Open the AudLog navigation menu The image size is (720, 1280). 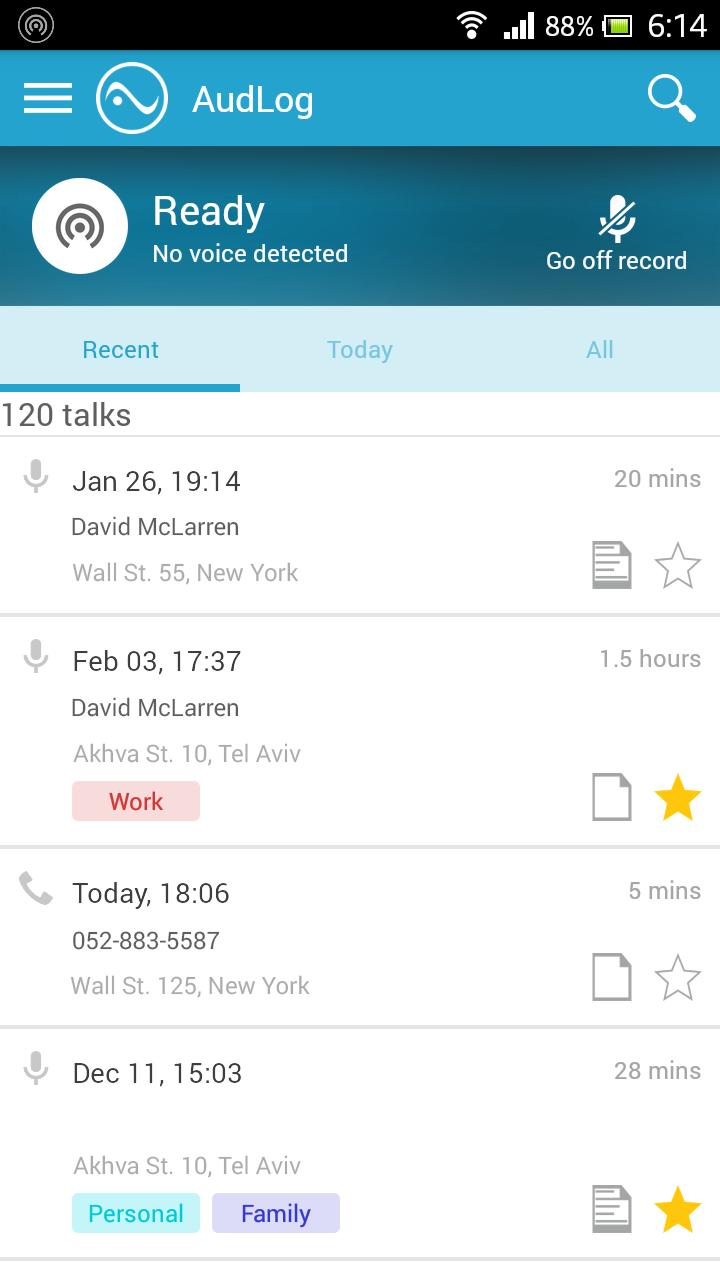pos(47,97)
